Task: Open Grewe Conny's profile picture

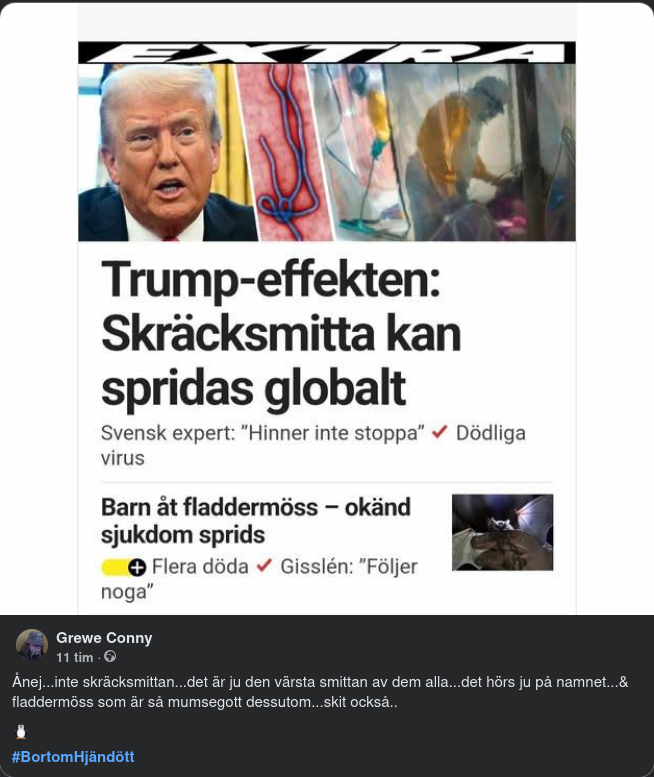Action: 32,645
